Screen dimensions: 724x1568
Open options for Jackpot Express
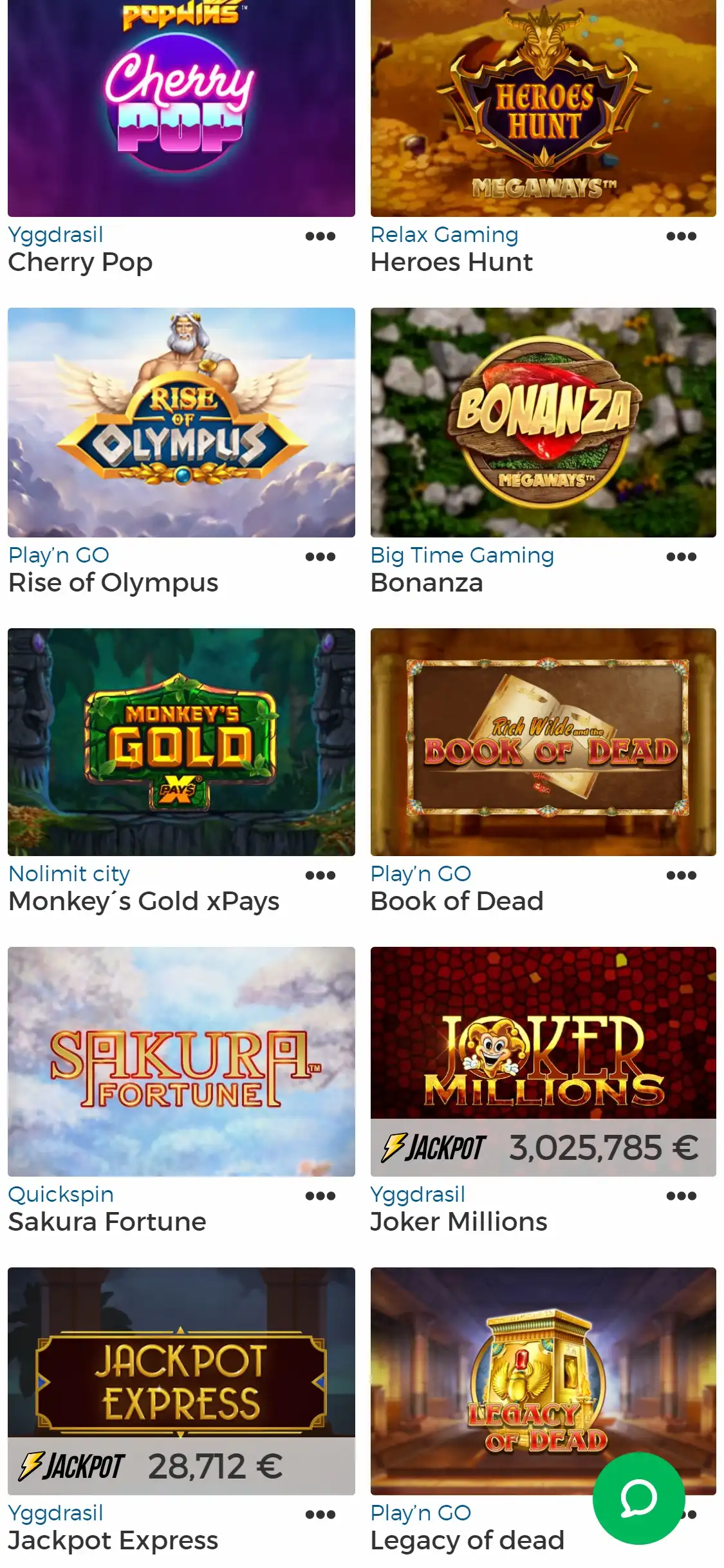coord(320,1515)
